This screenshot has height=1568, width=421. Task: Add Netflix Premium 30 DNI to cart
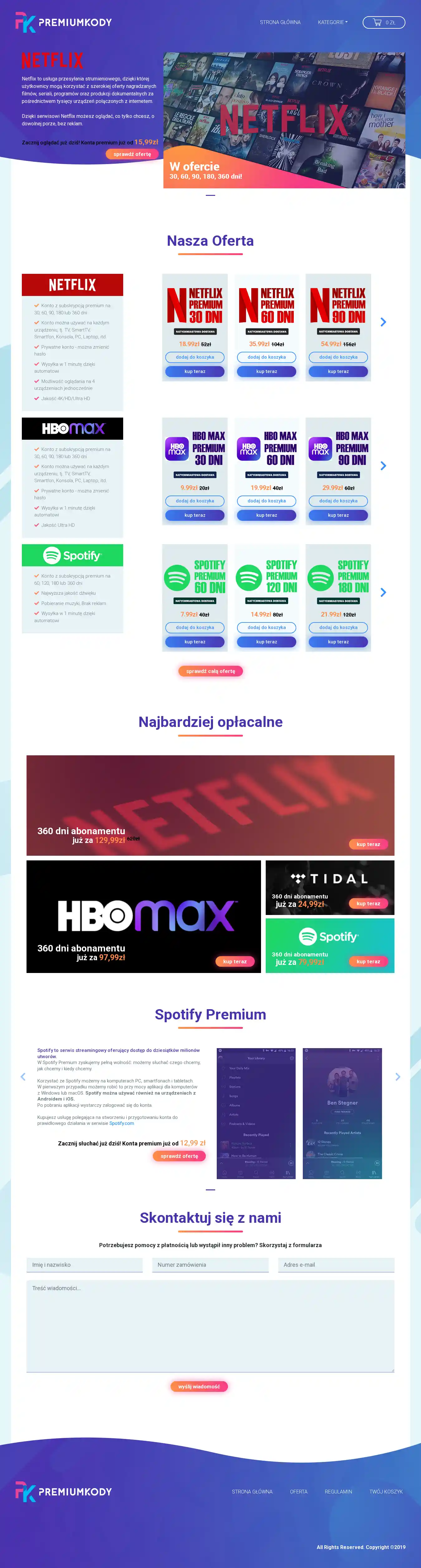(x=195, y=357)
